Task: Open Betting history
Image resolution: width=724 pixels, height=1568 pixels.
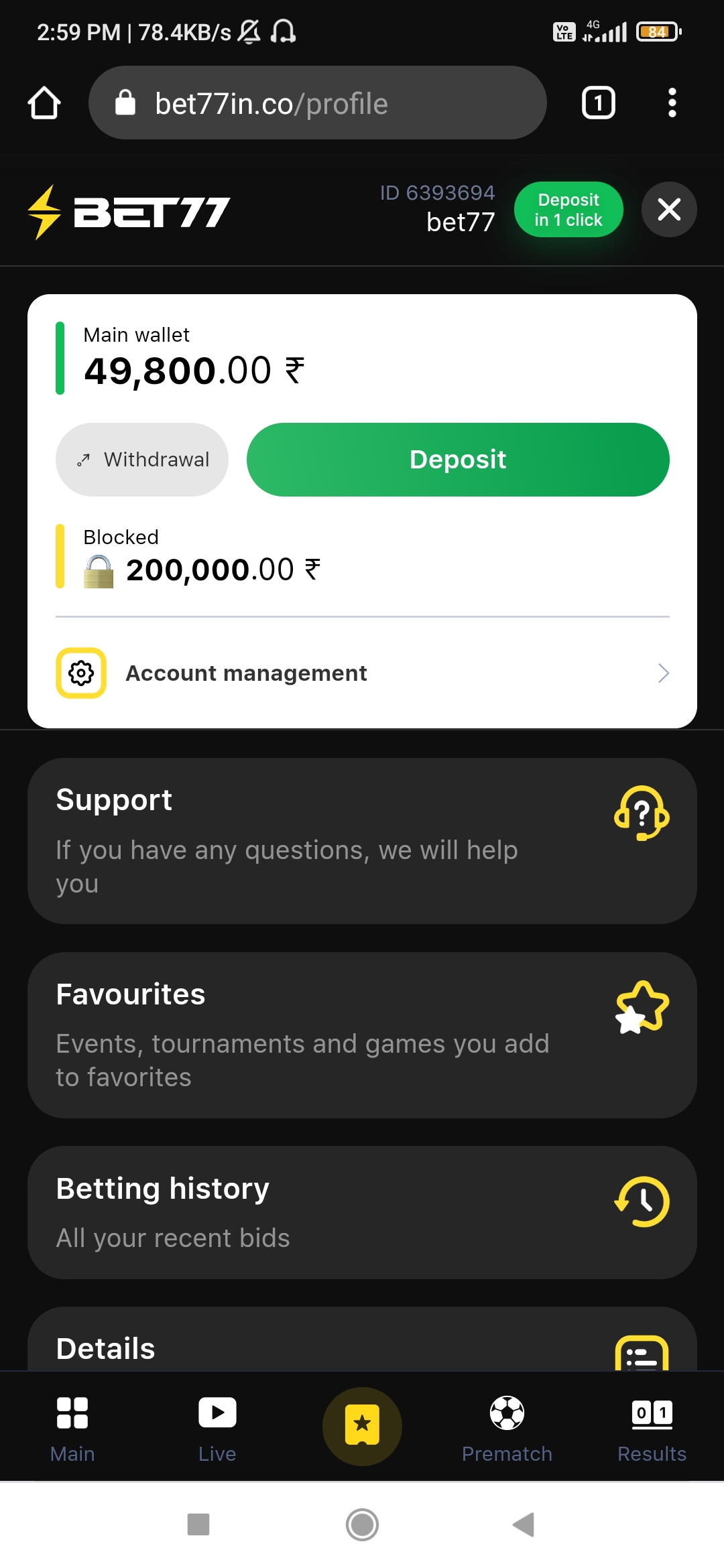Action: [362, 1212]
